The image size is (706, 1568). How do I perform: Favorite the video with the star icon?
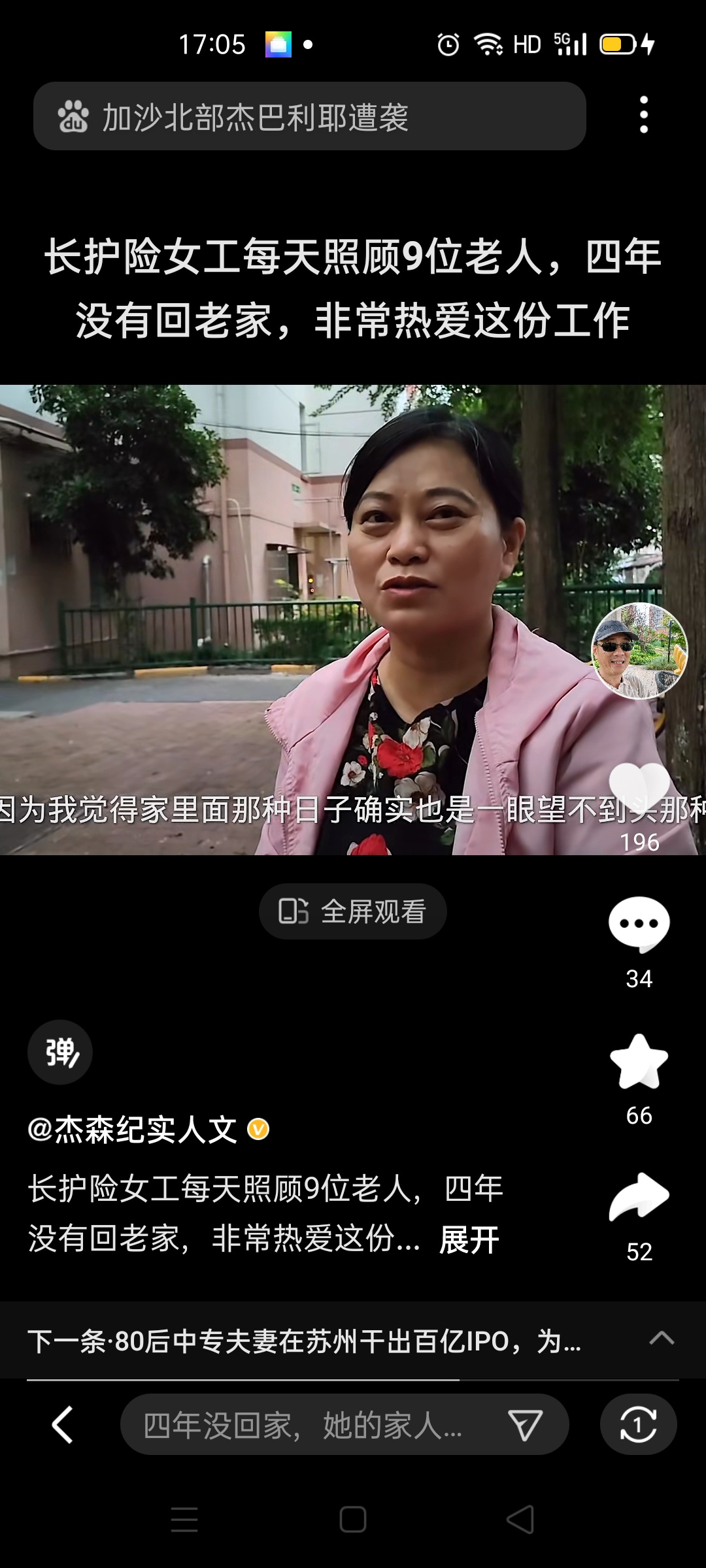pyautogui.click(x=639, y=1062)
